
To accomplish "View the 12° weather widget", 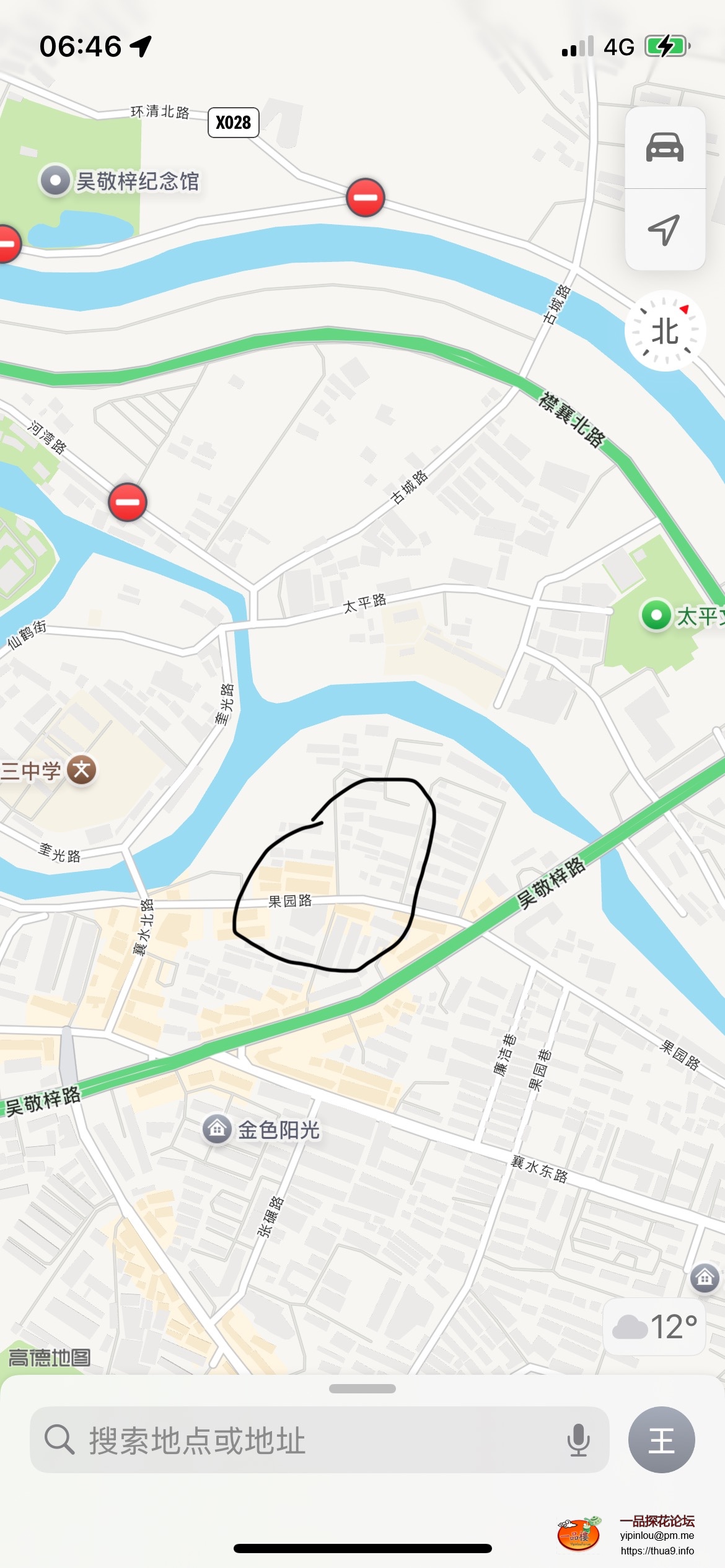I will point(654,1326).
